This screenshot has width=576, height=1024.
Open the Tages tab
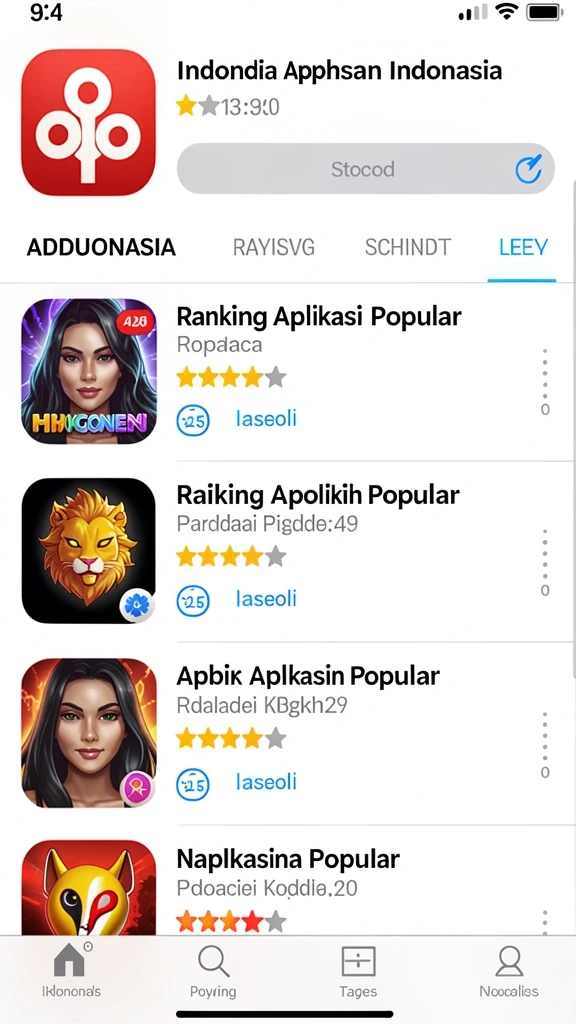358,971
